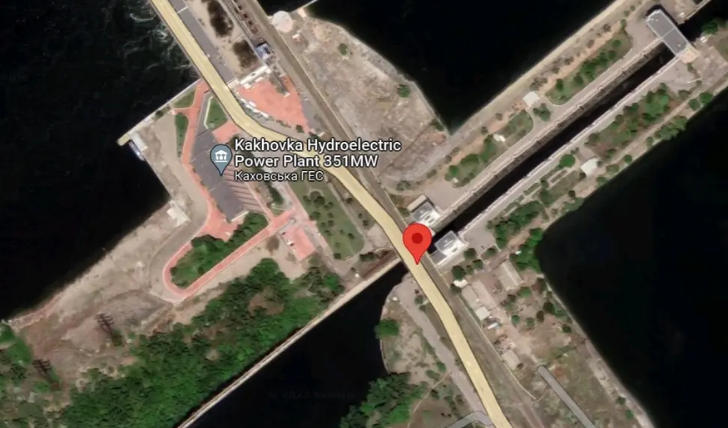The width and height of the screenshot is (728, 428).
Task: Open the Kakhovka Hydroelectric Power Plant place marker
Action: coord(220,158)
